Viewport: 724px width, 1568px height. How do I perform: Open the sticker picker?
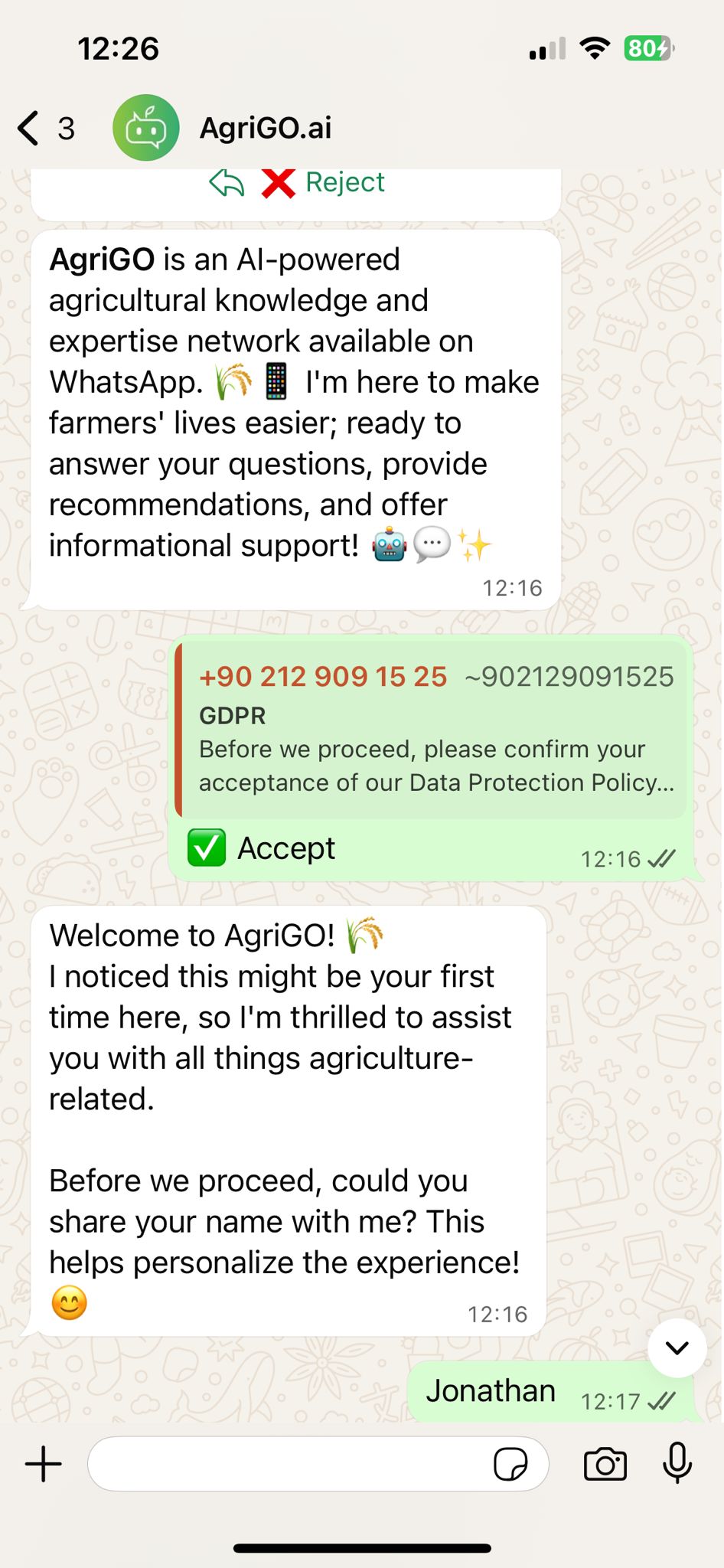pyautogui.click(x=510, y=1465)
